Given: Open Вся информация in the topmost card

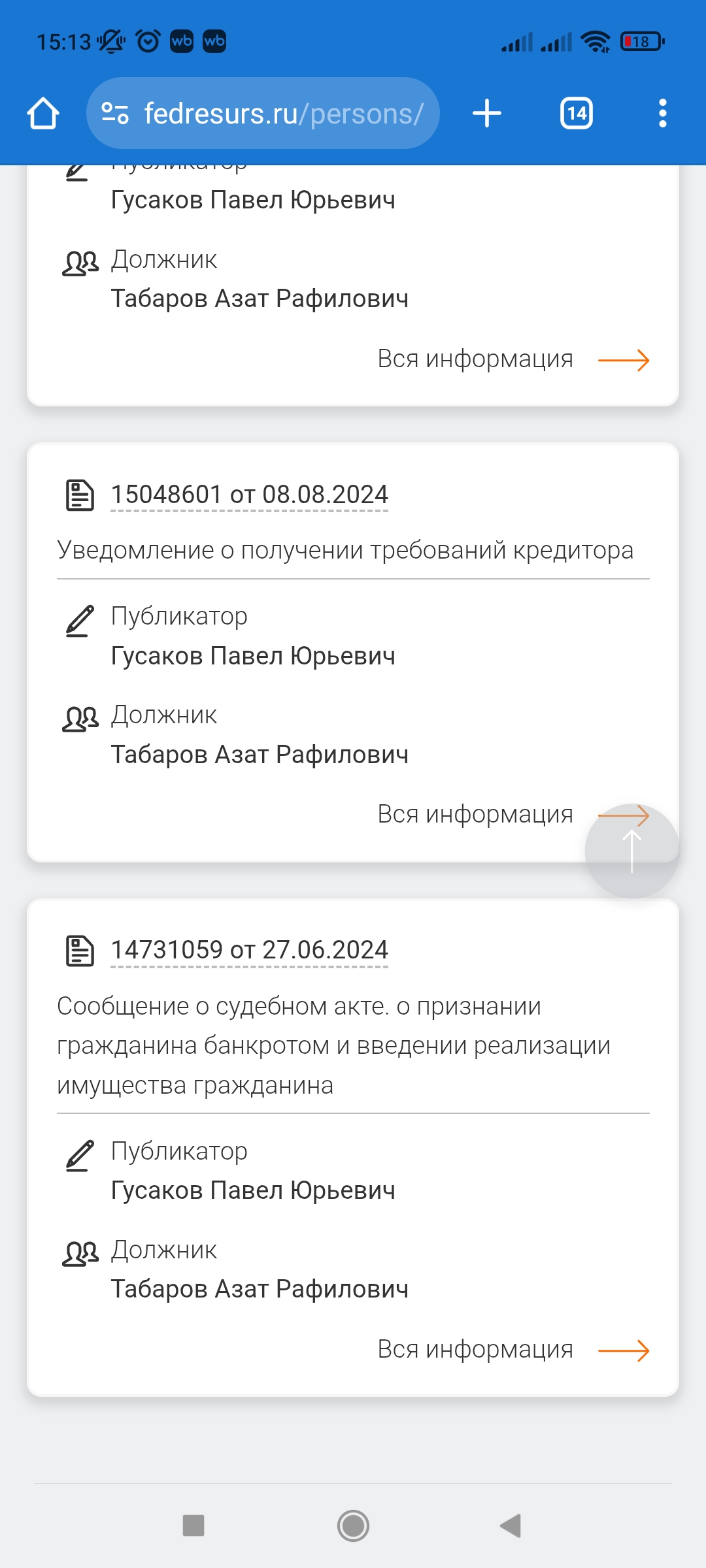Looking at the screenshot, I should [x=513, y=359].
